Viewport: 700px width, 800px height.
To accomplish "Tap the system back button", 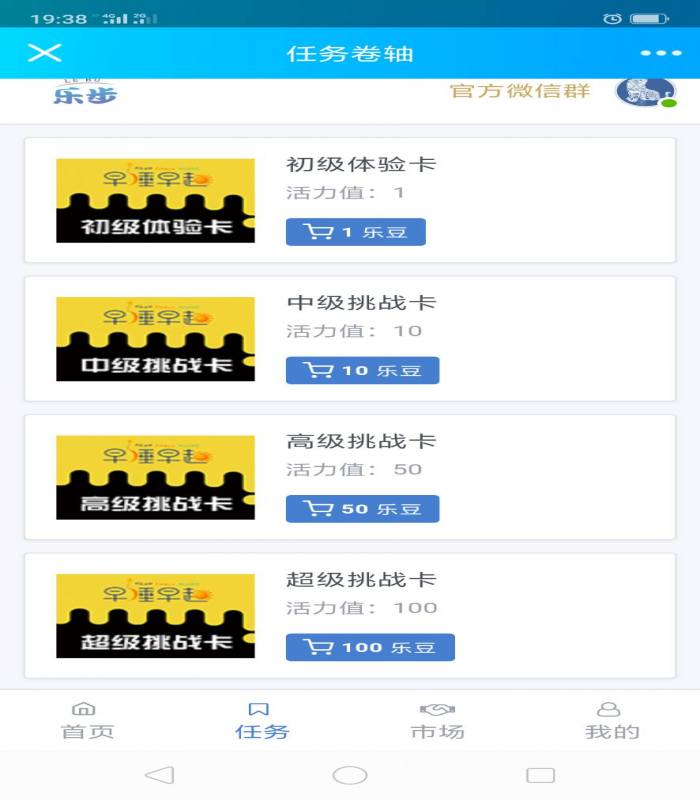I will point(160,775).
